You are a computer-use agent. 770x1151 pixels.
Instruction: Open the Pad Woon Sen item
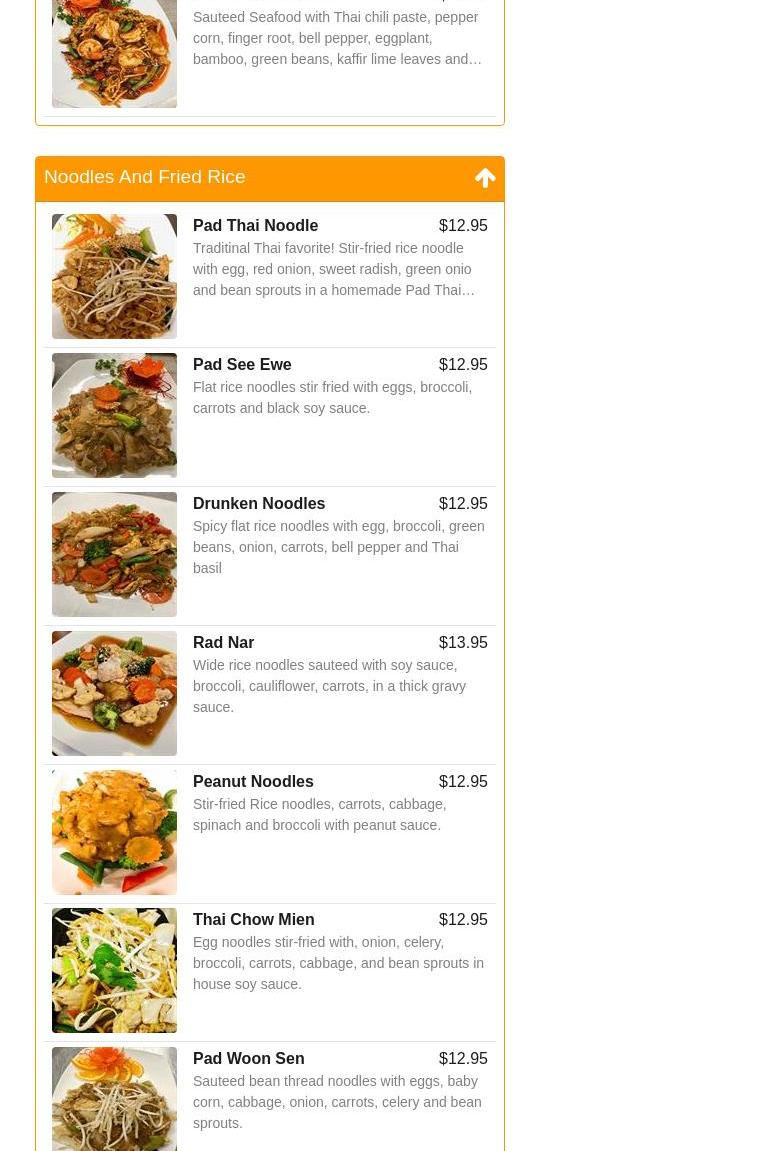click(x=248, y=1059)
